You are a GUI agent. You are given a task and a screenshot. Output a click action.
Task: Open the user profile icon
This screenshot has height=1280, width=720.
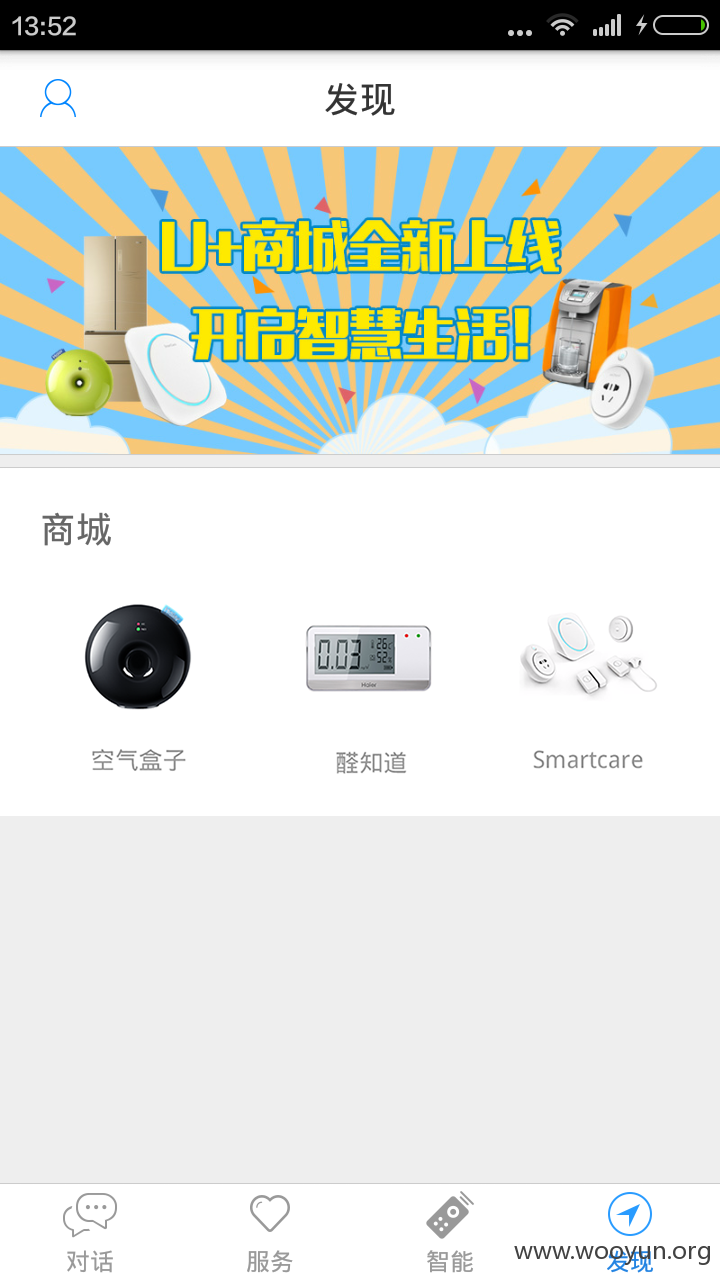tap(58, 99)
